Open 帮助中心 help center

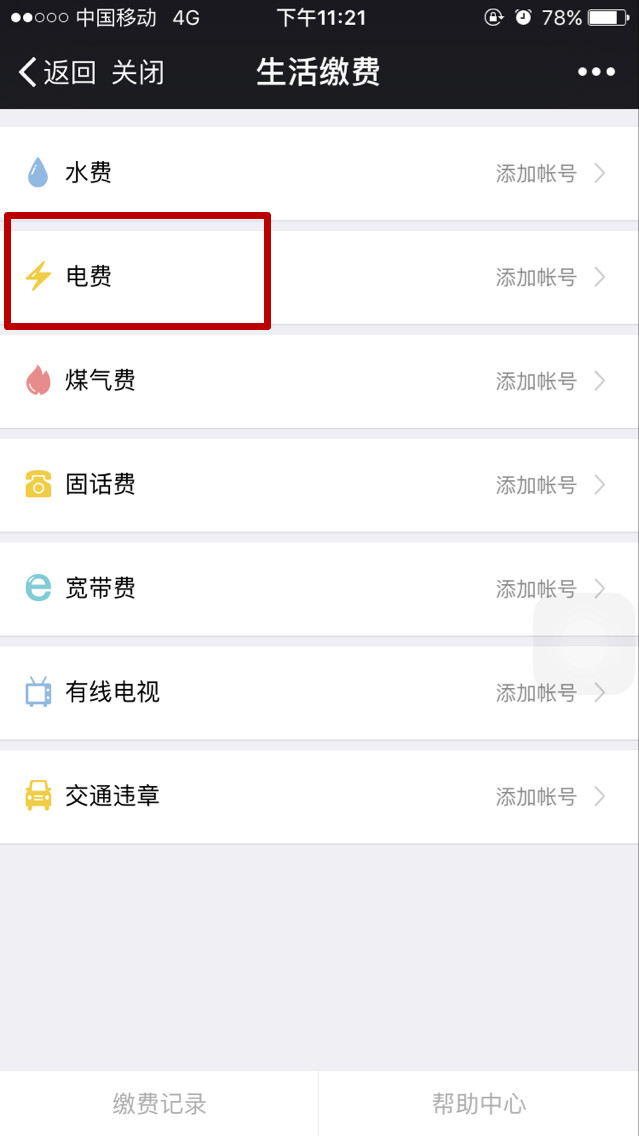pyautogui.click(x=479, y=1103)
